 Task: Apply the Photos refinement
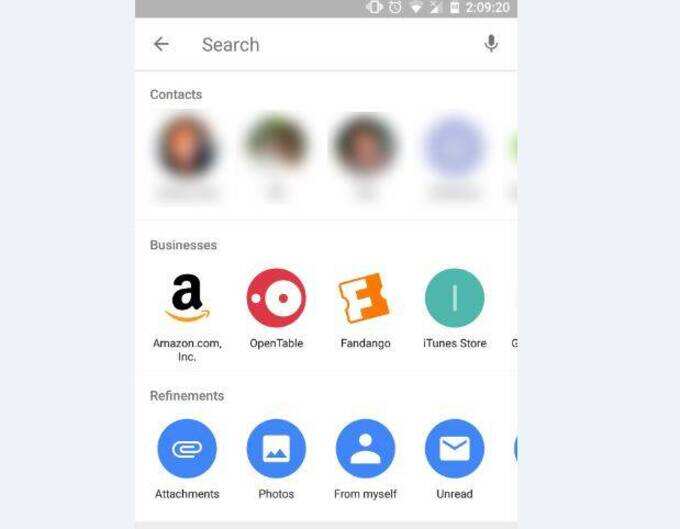pyautogui.click(x=276, y=449)
